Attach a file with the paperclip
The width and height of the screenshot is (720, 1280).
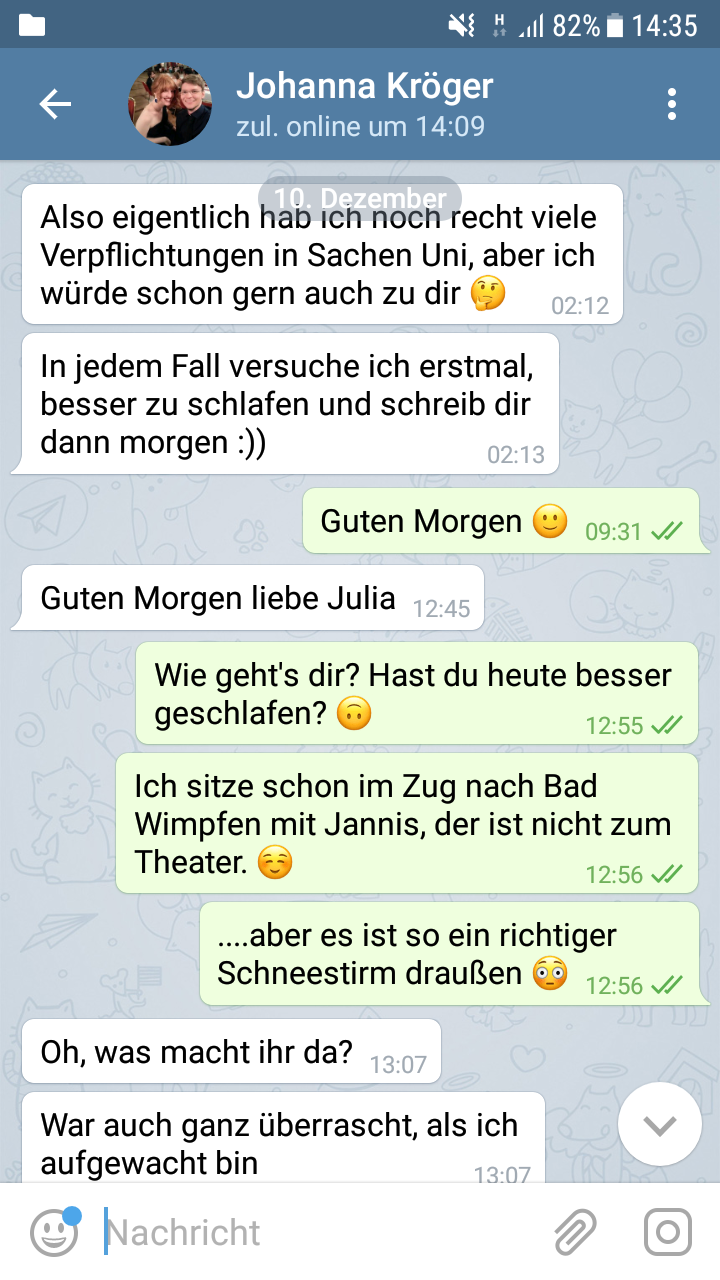pos(575,1232)
